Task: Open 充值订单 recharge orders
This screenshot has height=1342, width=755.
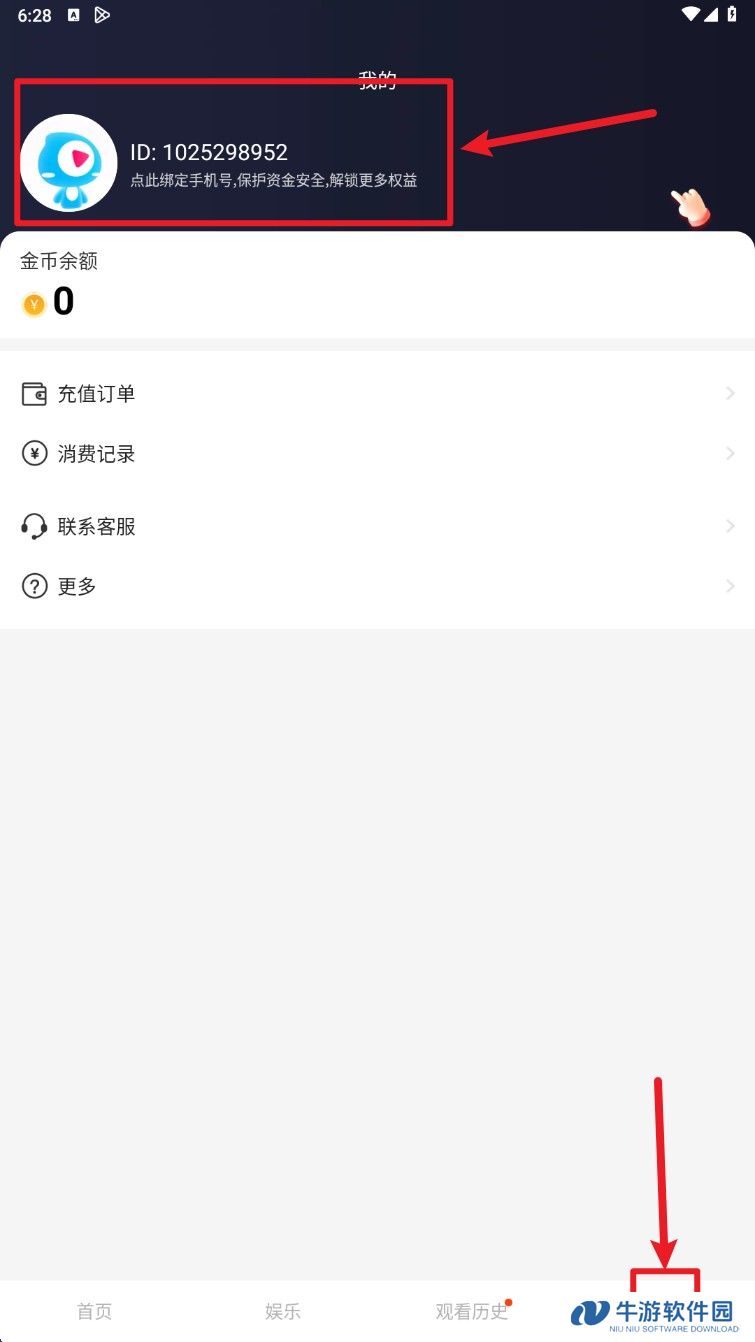Action: coord(377,394)
